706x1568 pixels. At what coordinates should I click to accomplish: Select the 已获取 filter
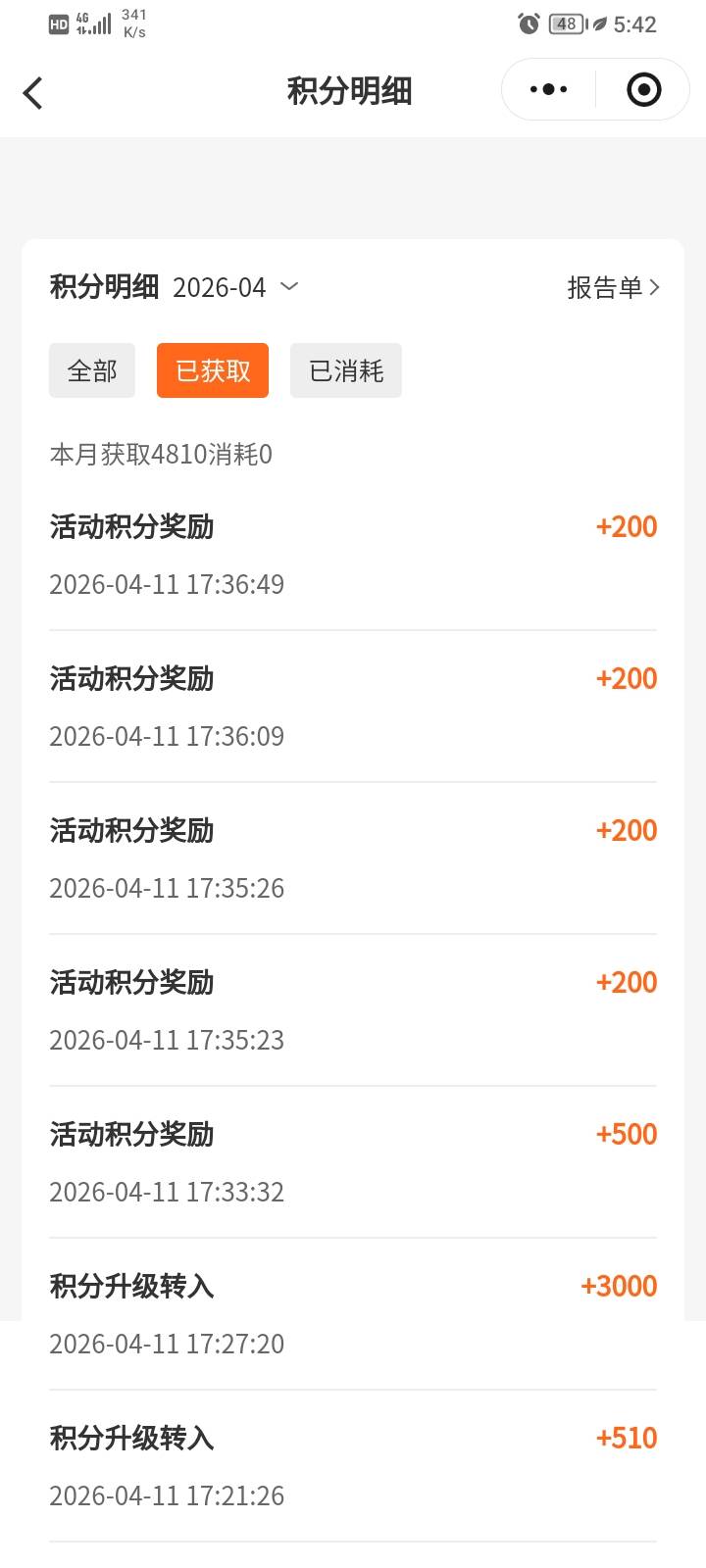213,370
